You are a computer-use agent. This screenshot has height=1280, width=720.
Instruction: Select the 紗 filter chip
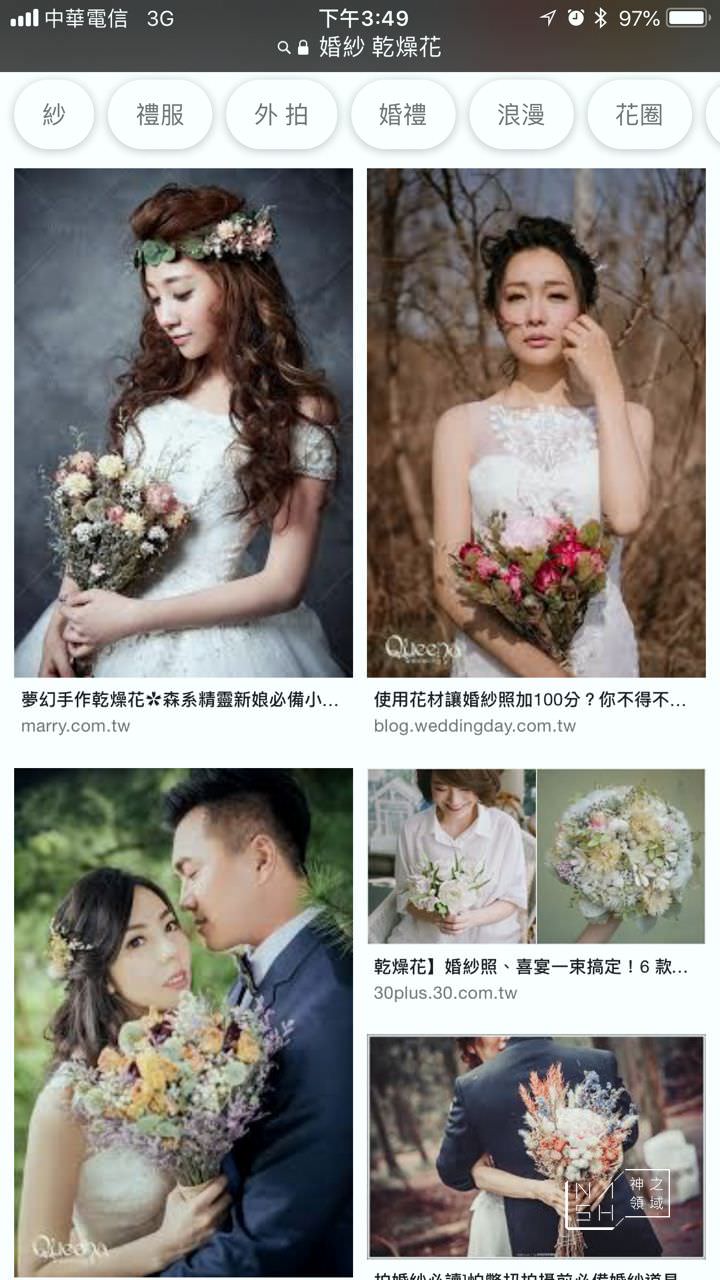pos(54,115)
